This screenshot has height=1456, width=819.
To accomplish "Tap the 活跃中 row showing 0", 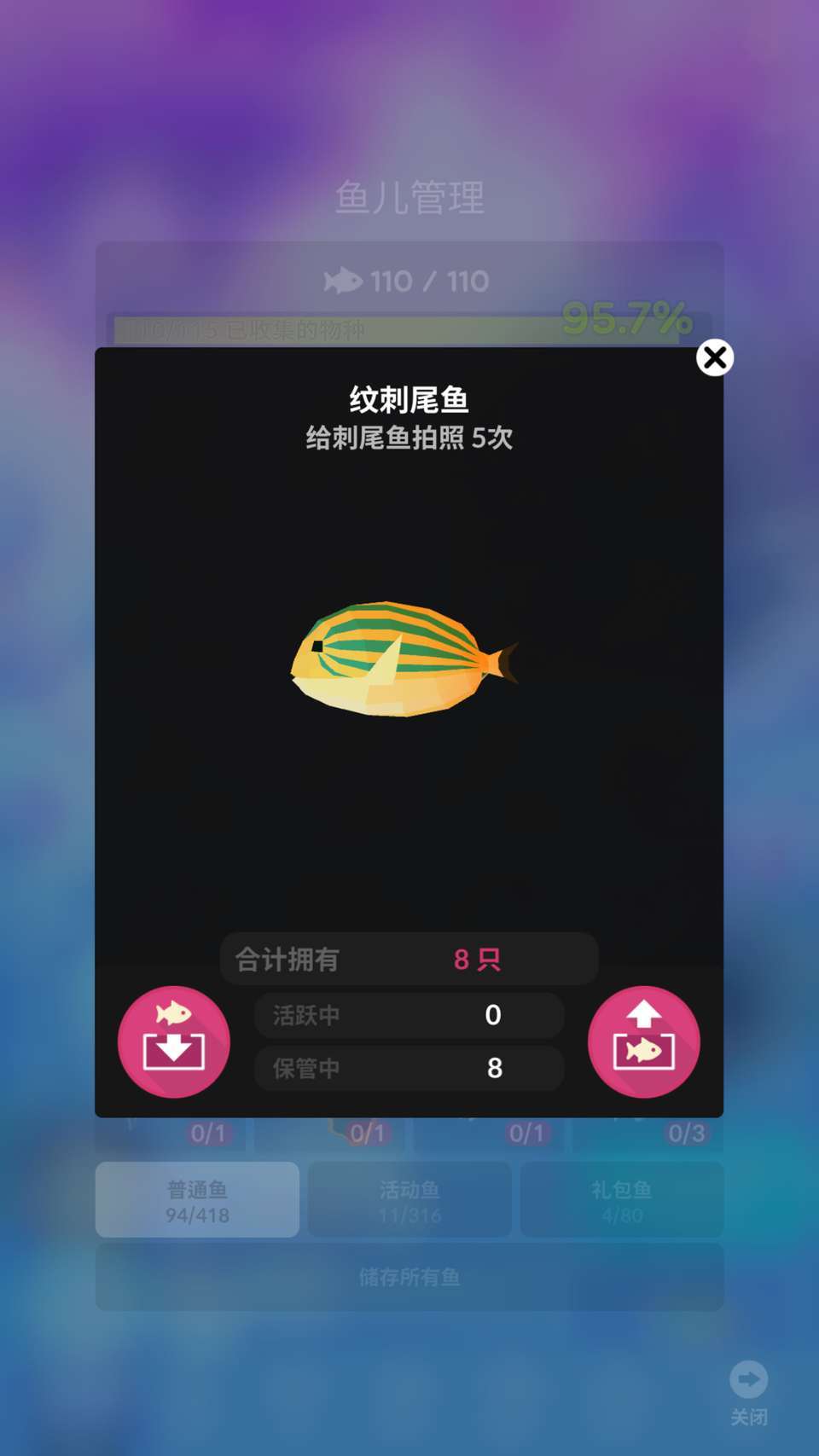I will [408, 1015].
